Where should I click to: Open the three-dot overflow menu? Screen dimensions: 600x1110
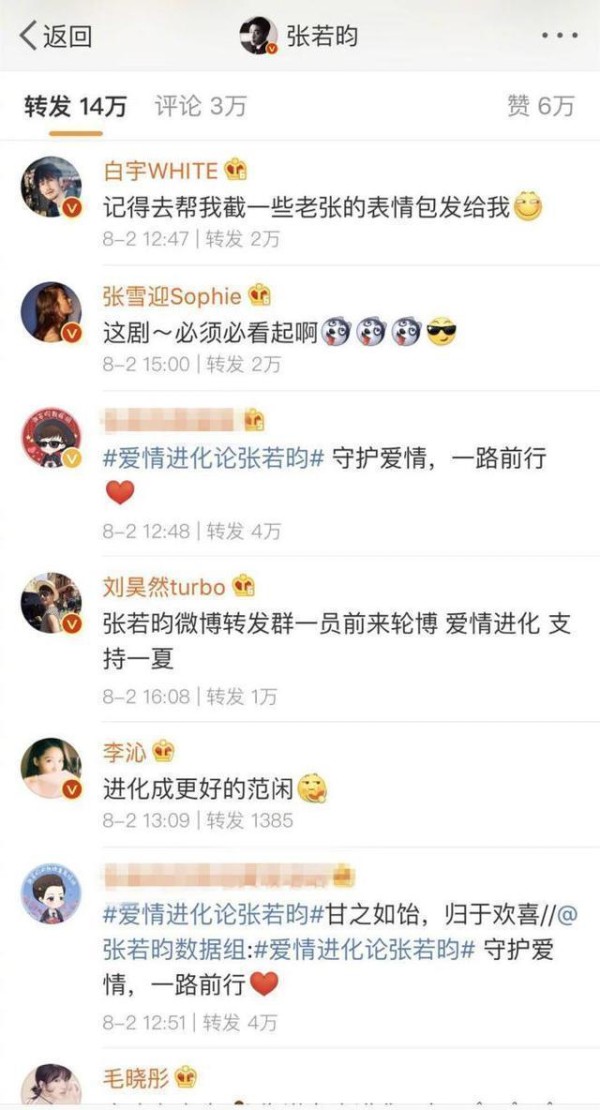(x=560, y=35)
